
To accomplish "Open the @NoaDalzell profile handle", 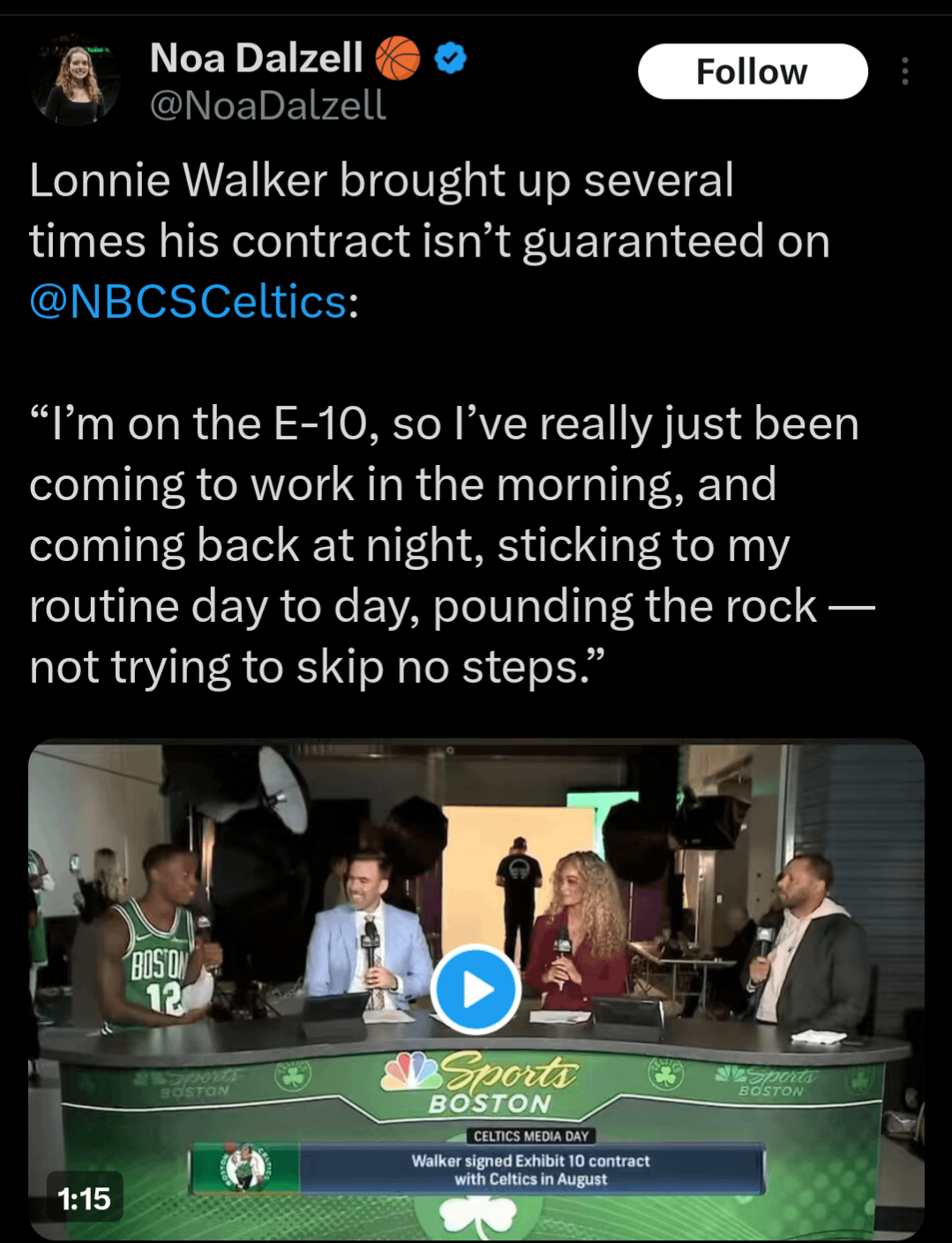I will click(267, 106).
